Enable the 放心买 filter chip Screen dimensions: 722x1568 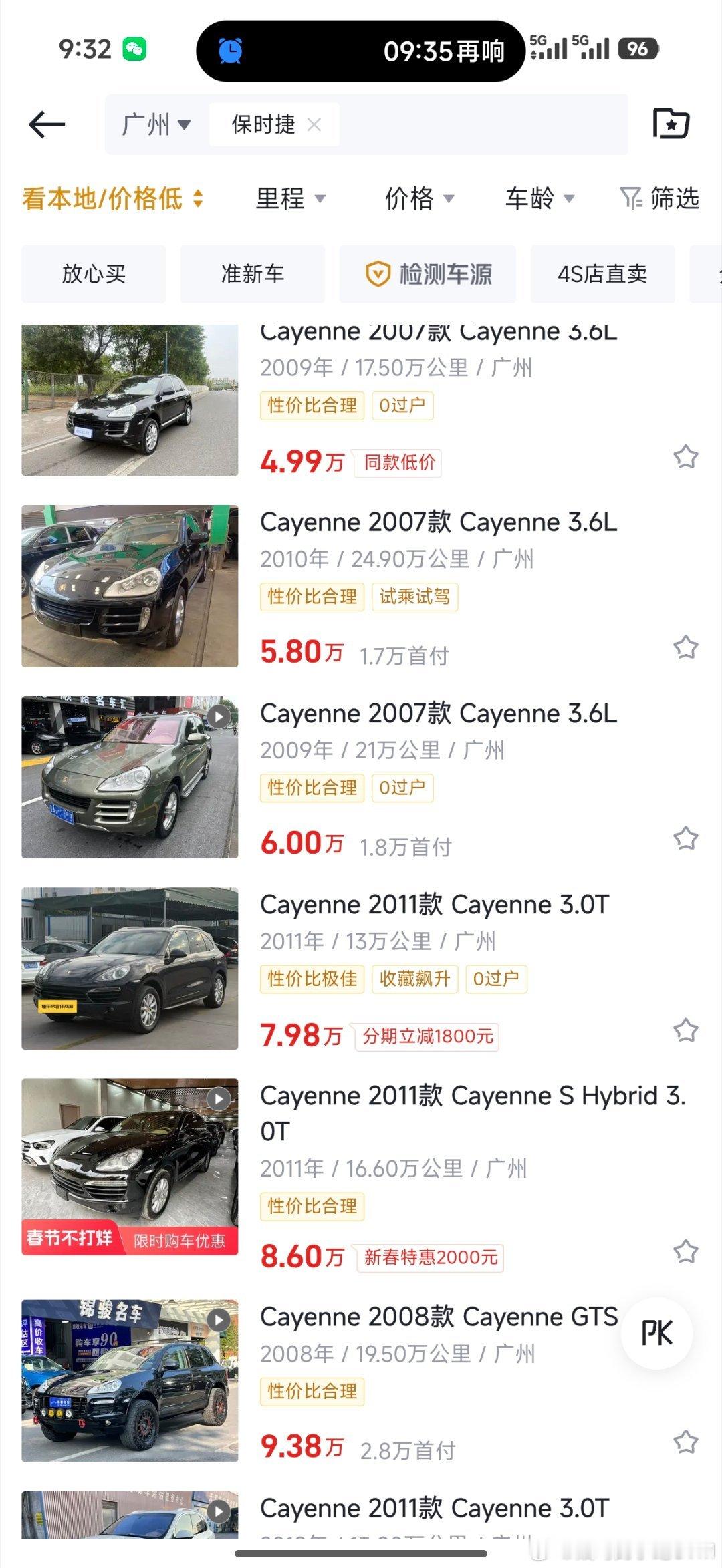(x=92, y=274)
